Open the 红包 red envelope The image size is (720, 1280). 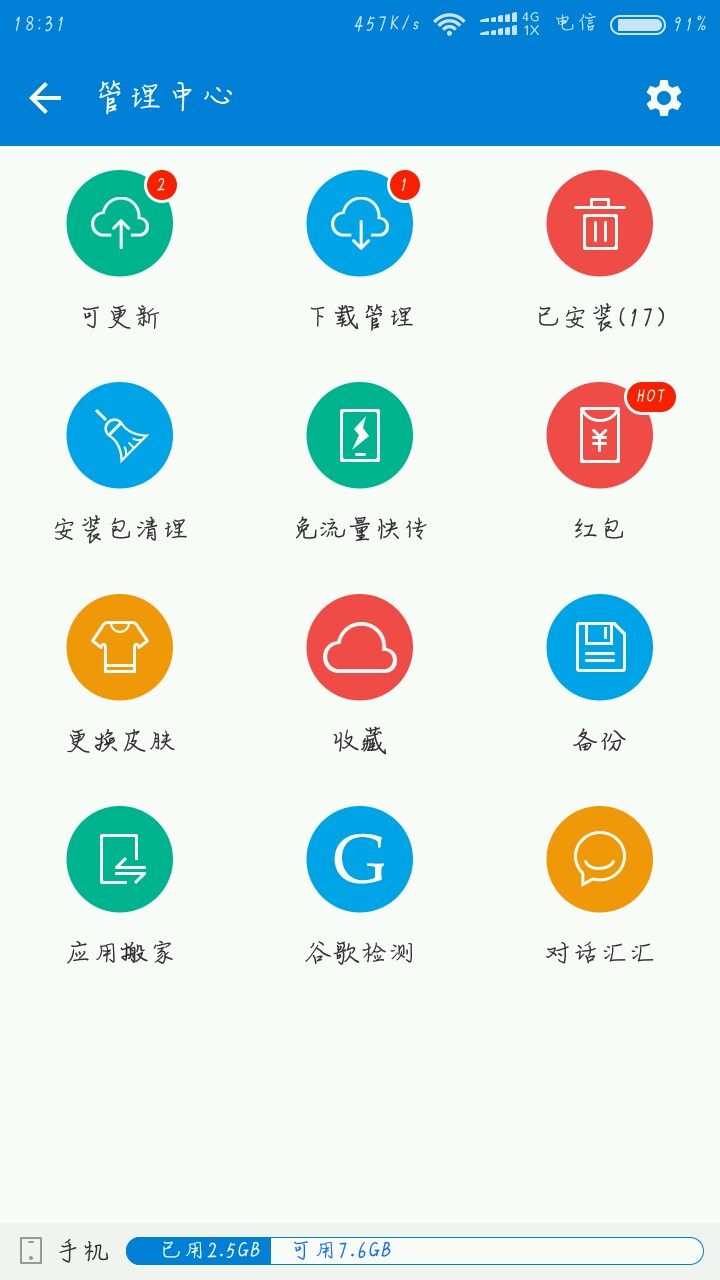[600, 435]
